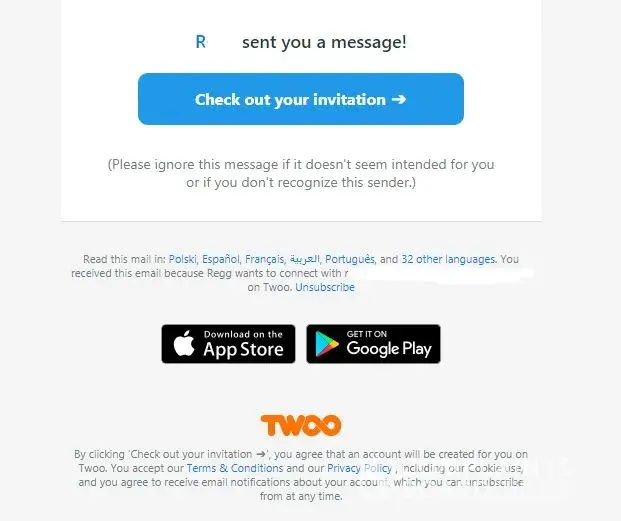Read this mail in Polski

(182, 259)
